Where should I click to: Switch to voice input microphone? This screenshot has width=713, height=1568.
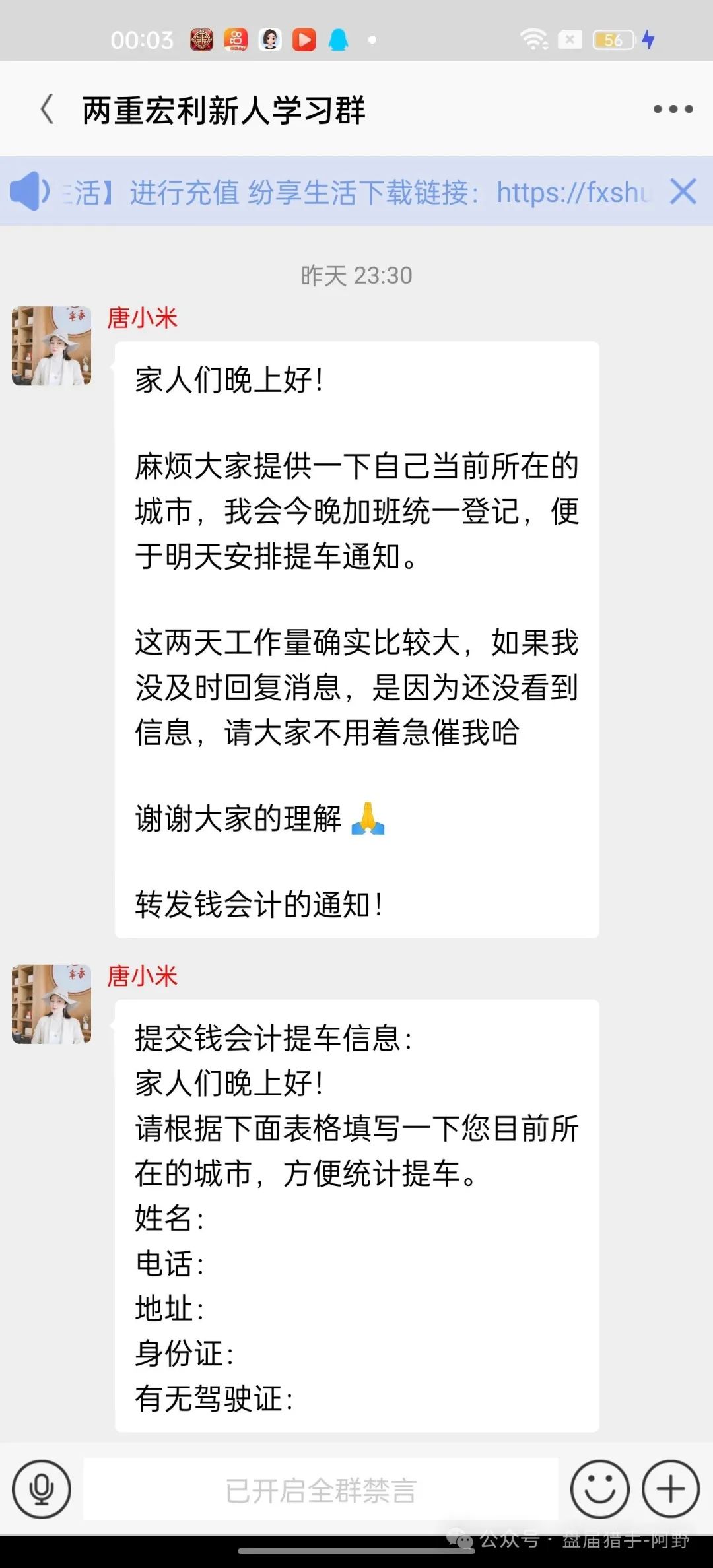click(42, 1489)
